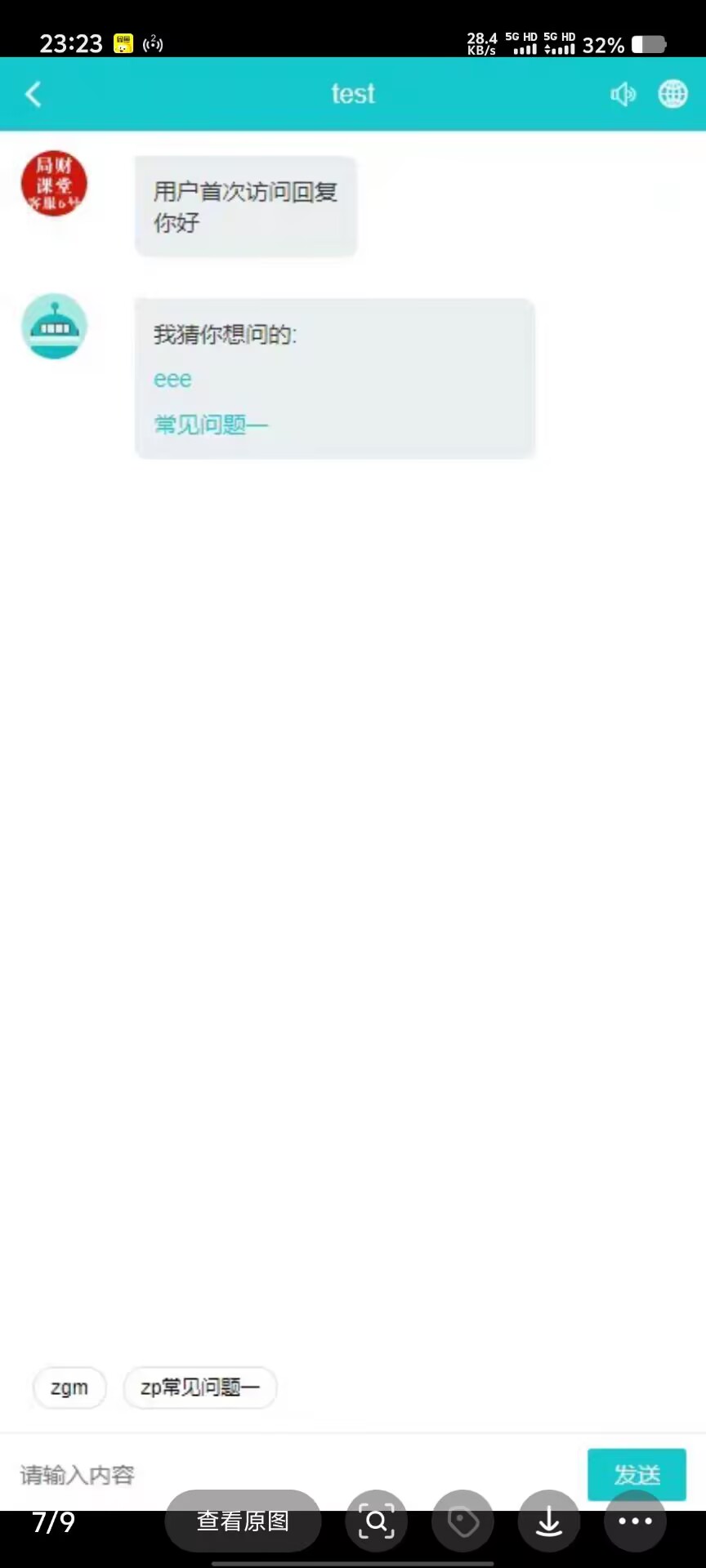Screen dimensions: 706x1568
Task: Open the language globe icon
Action: [672, 94]
